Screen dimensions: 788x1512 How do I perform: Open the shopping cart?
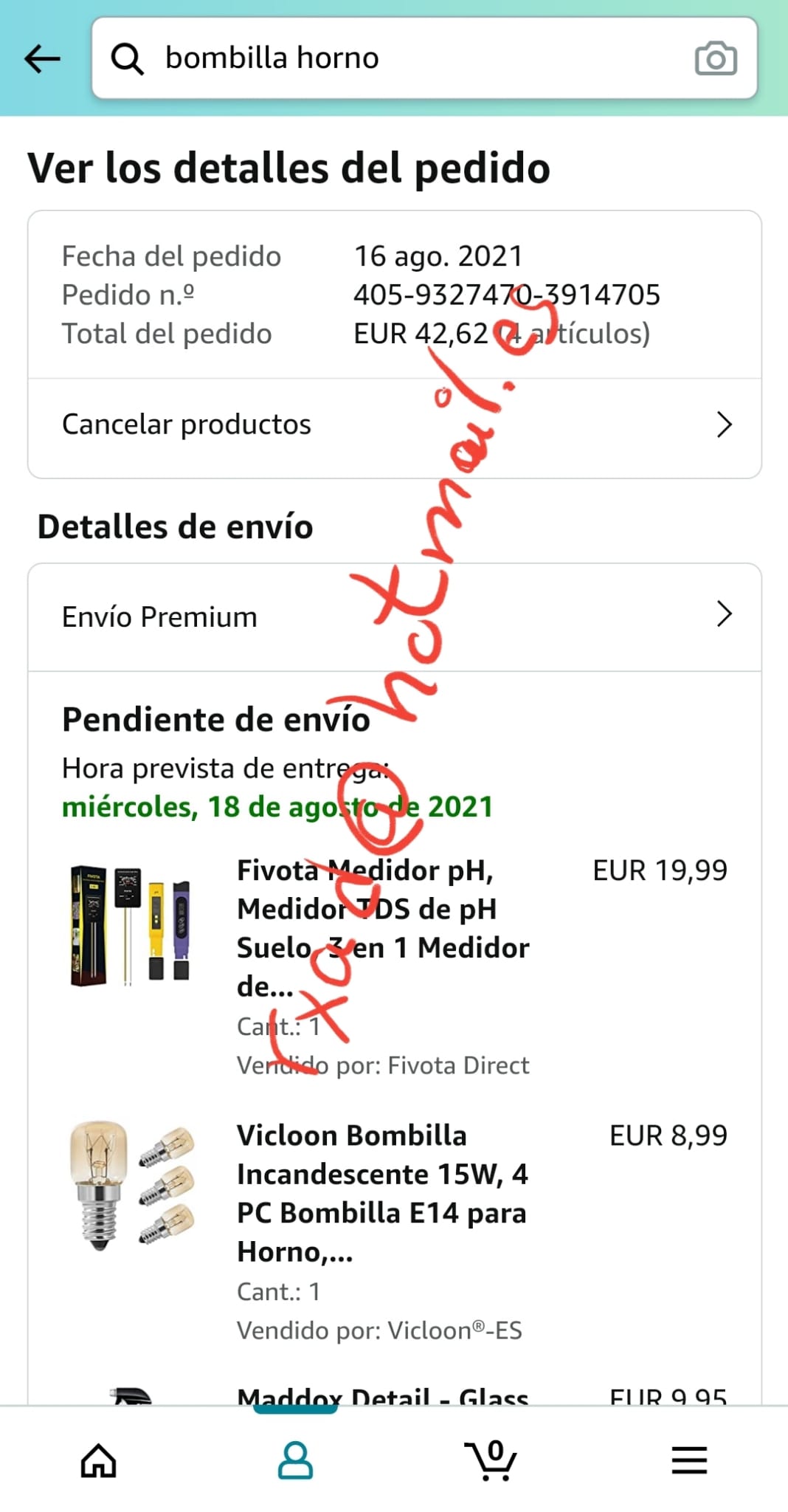(x=492, y=1460)
